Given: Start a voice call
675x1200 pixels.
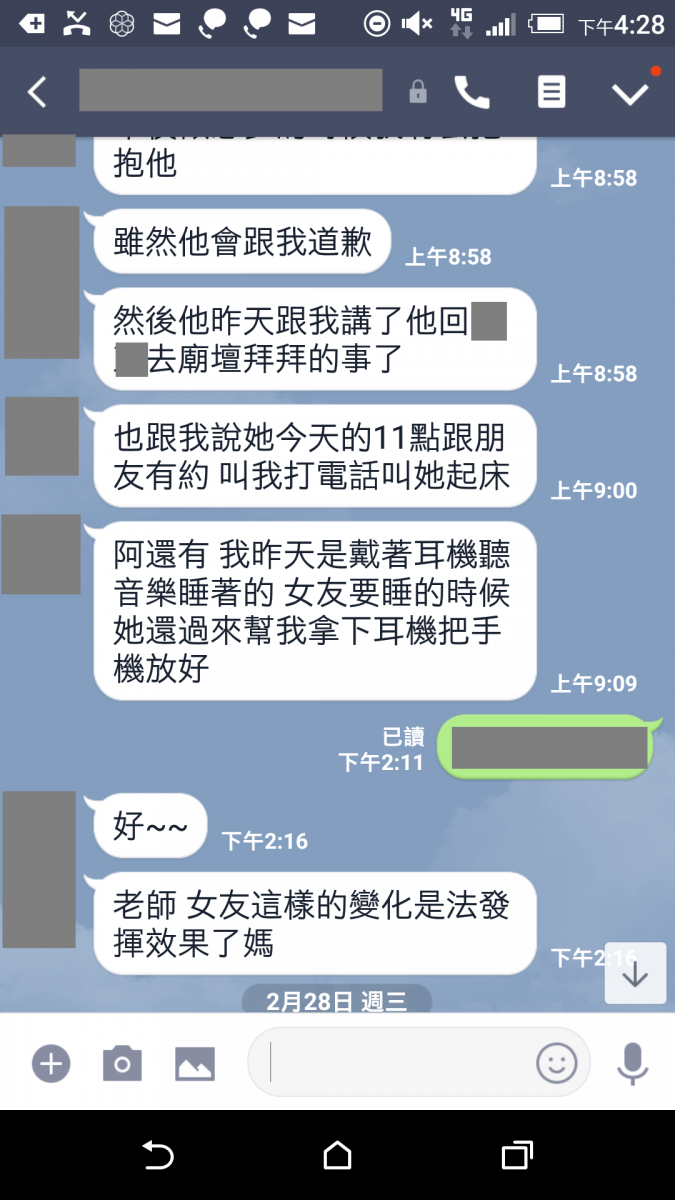Looking at the screenshot, I should (472, 92).
